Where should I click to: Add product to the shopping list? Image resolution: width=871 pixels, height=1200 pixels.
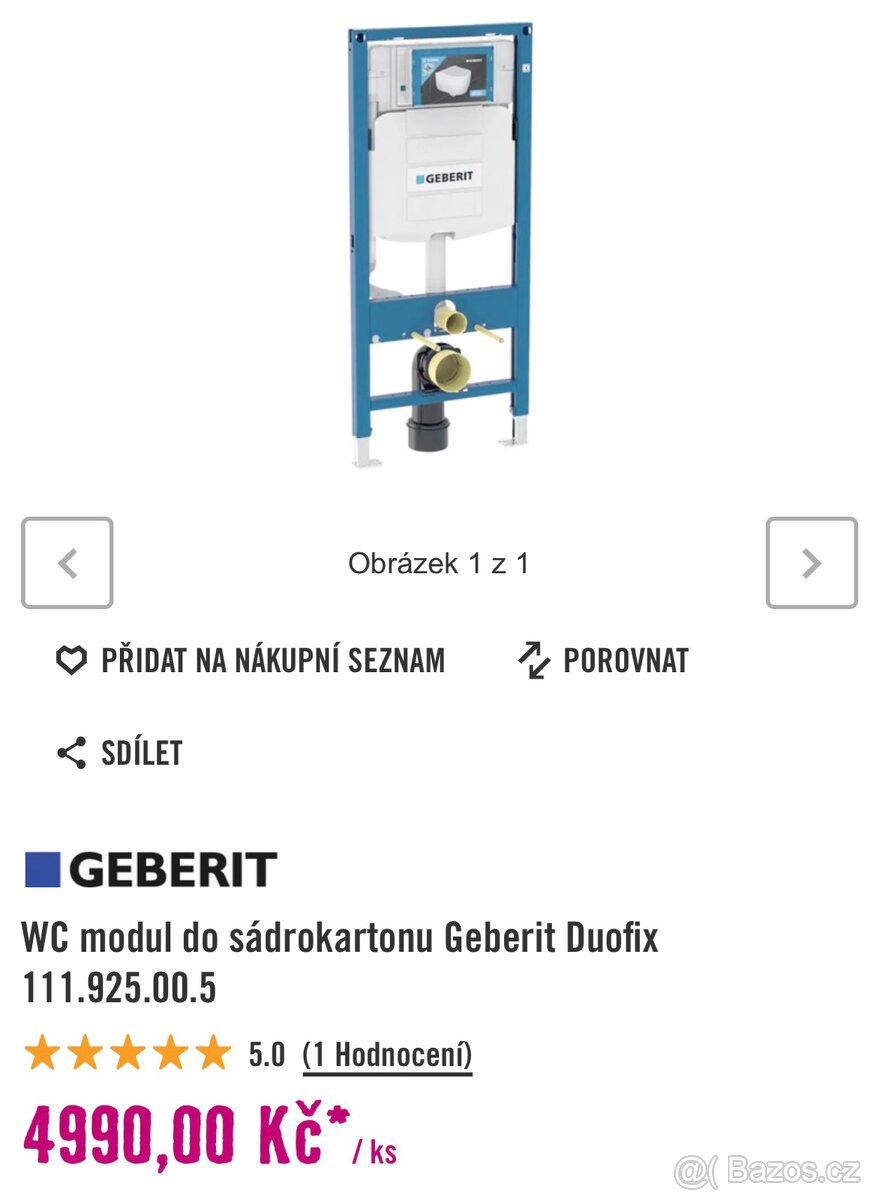(x=250, y=661)
